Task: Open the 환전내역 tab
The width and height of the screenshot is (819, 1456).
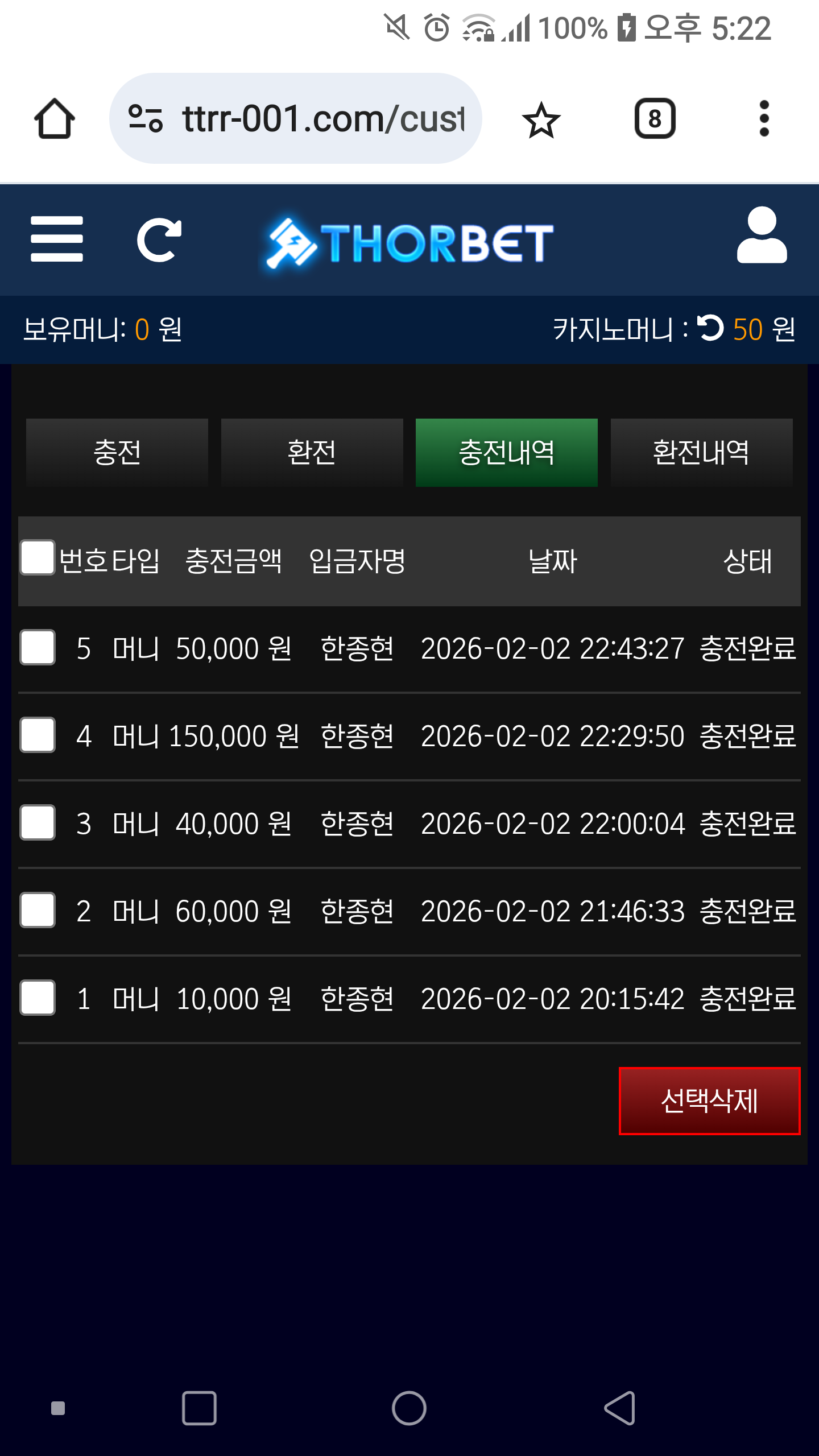Action: pyautogui.click(x=701, y=453)
